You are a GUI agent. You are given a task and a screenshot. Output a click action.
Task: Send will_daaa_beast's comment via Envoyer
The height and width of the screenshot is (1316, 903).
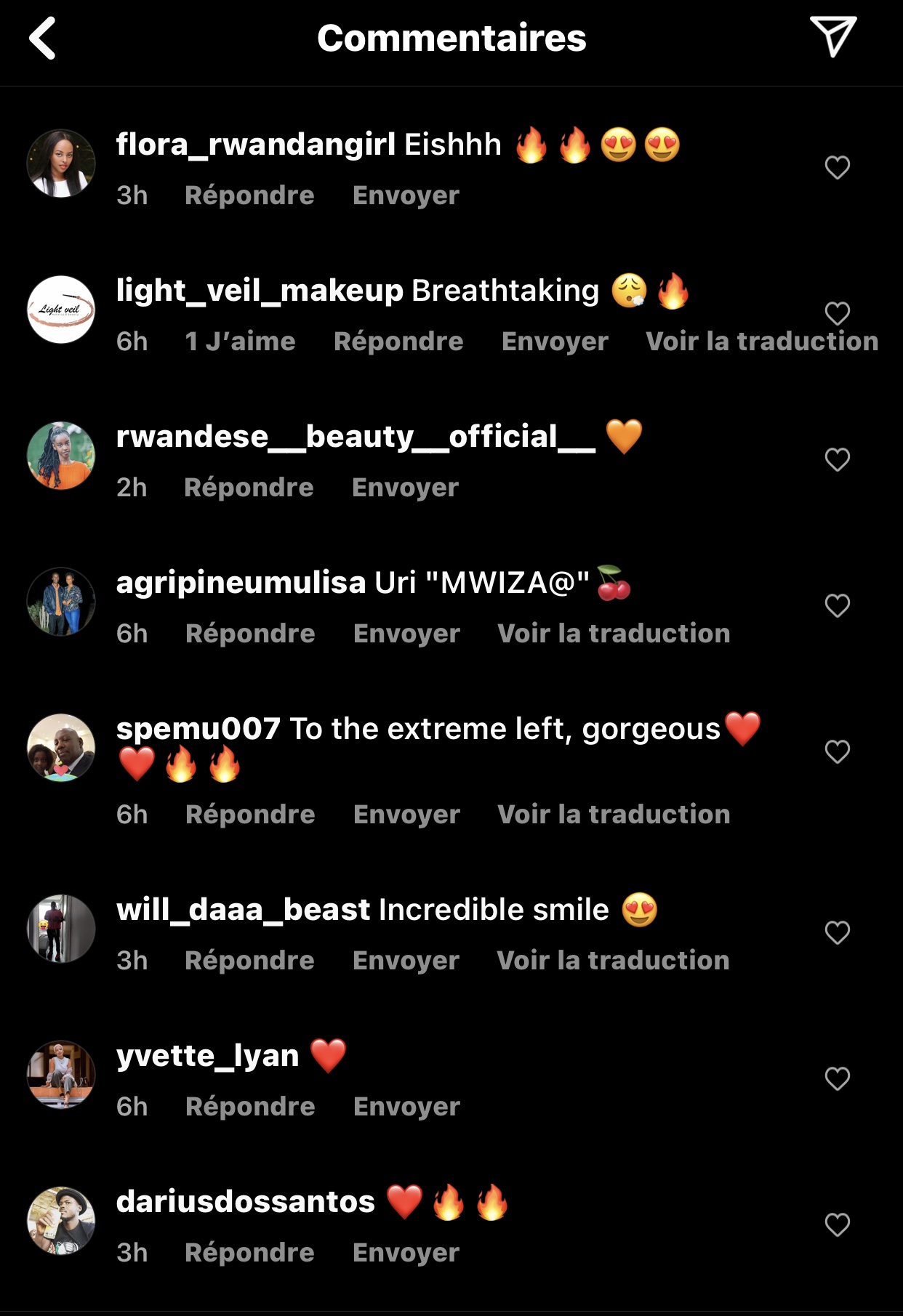406,961
